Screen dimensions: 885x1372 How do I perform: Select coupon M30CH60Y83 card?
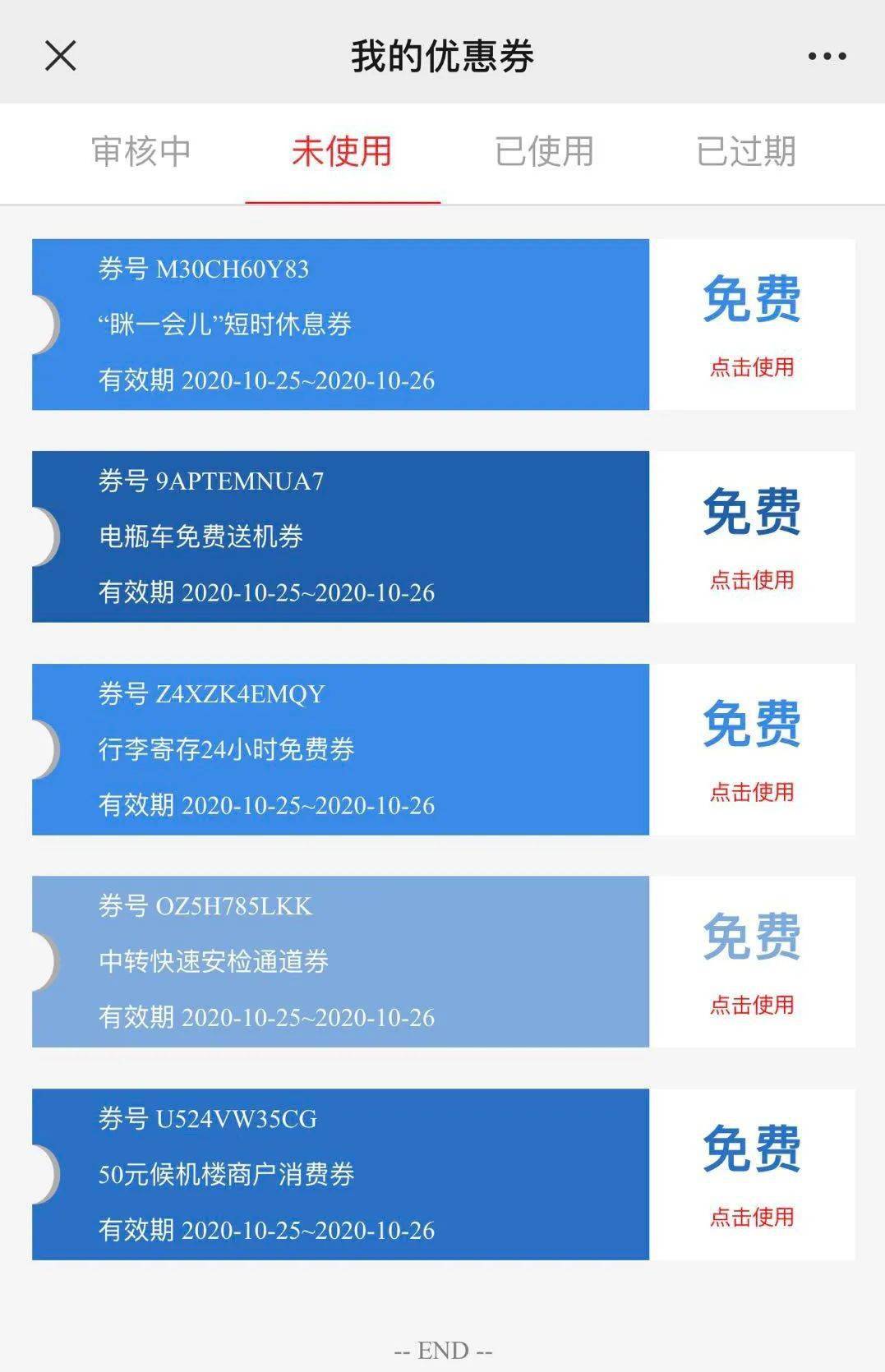(339, 323)
